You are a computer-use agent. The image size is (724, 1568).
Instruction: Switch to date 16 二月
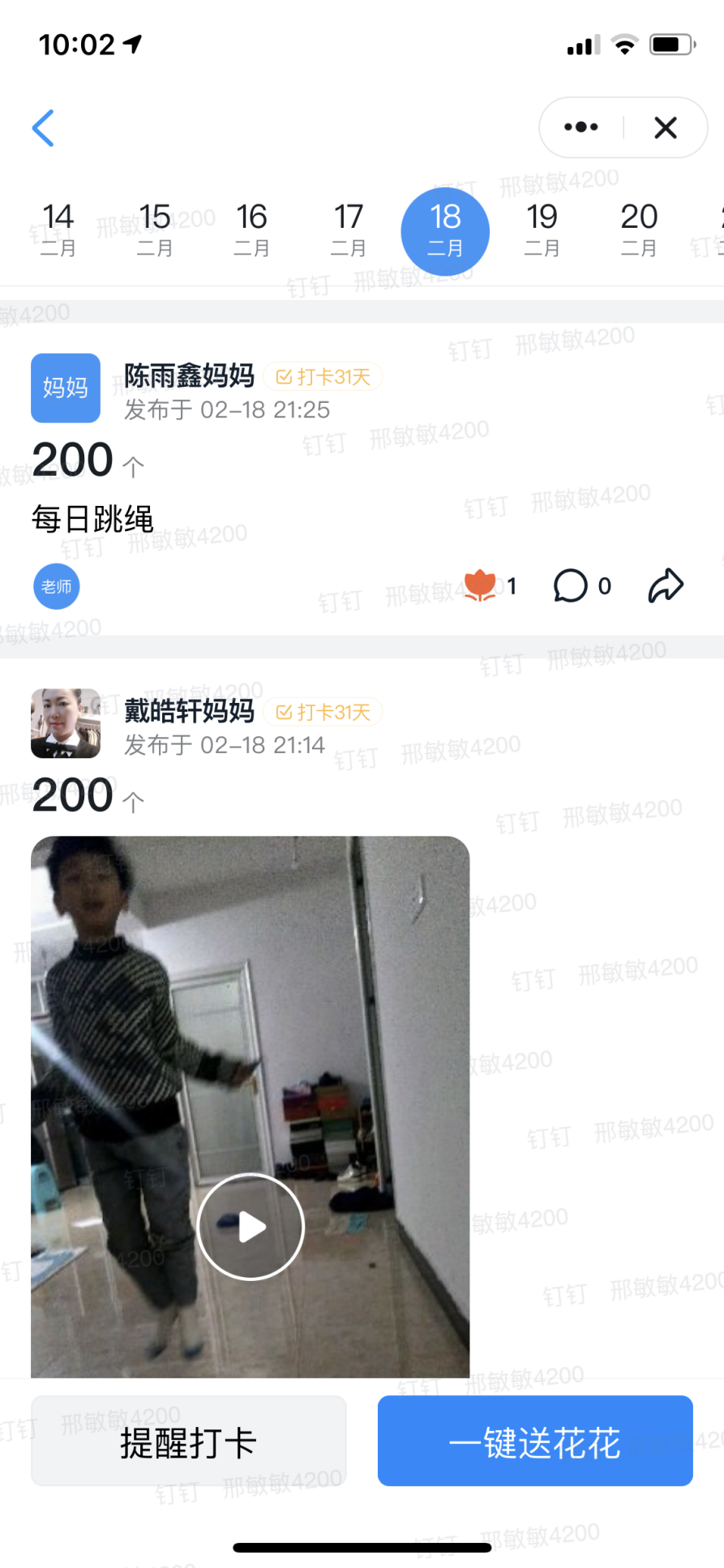(251, 229)
